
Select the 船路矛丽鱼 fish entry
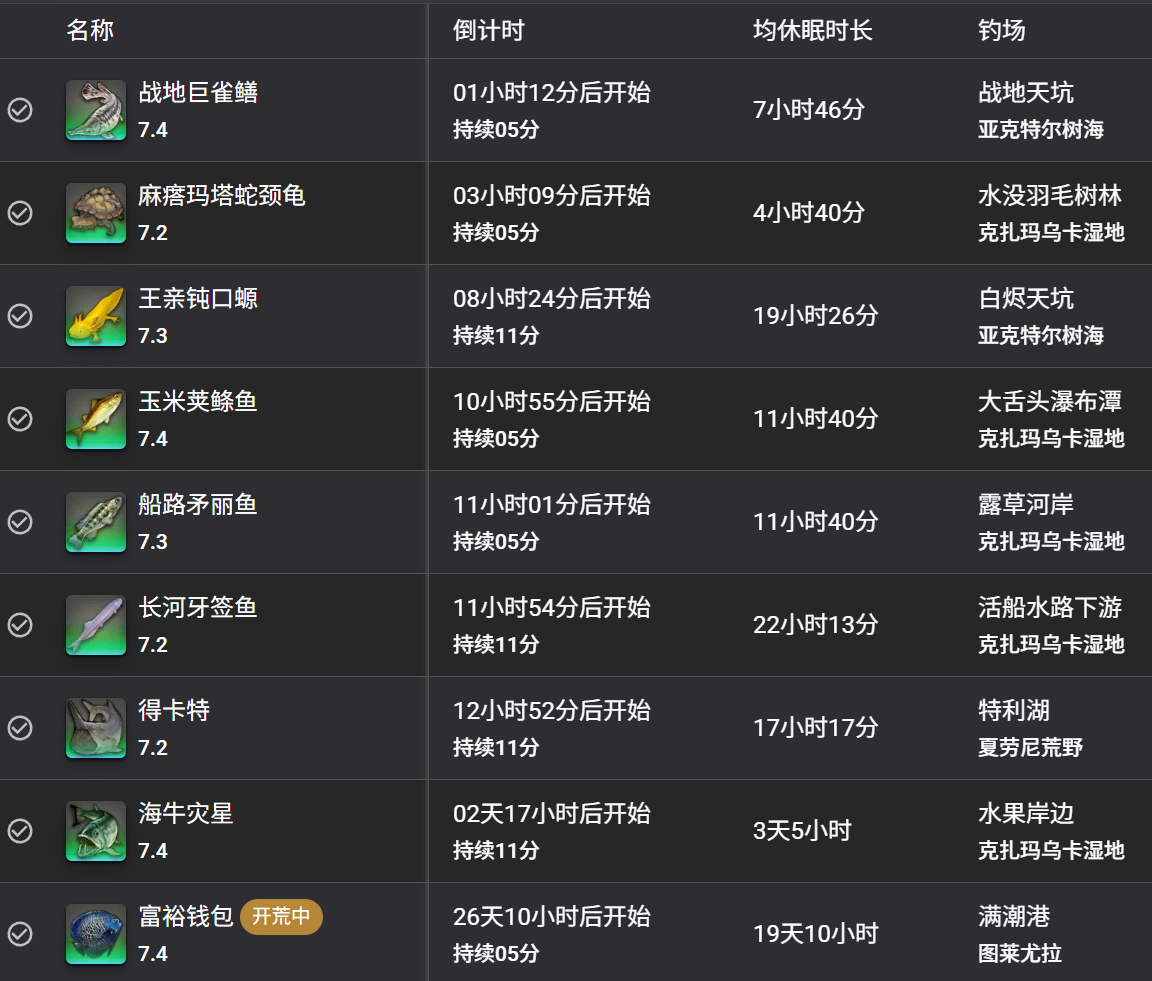[x=198, y=505]
